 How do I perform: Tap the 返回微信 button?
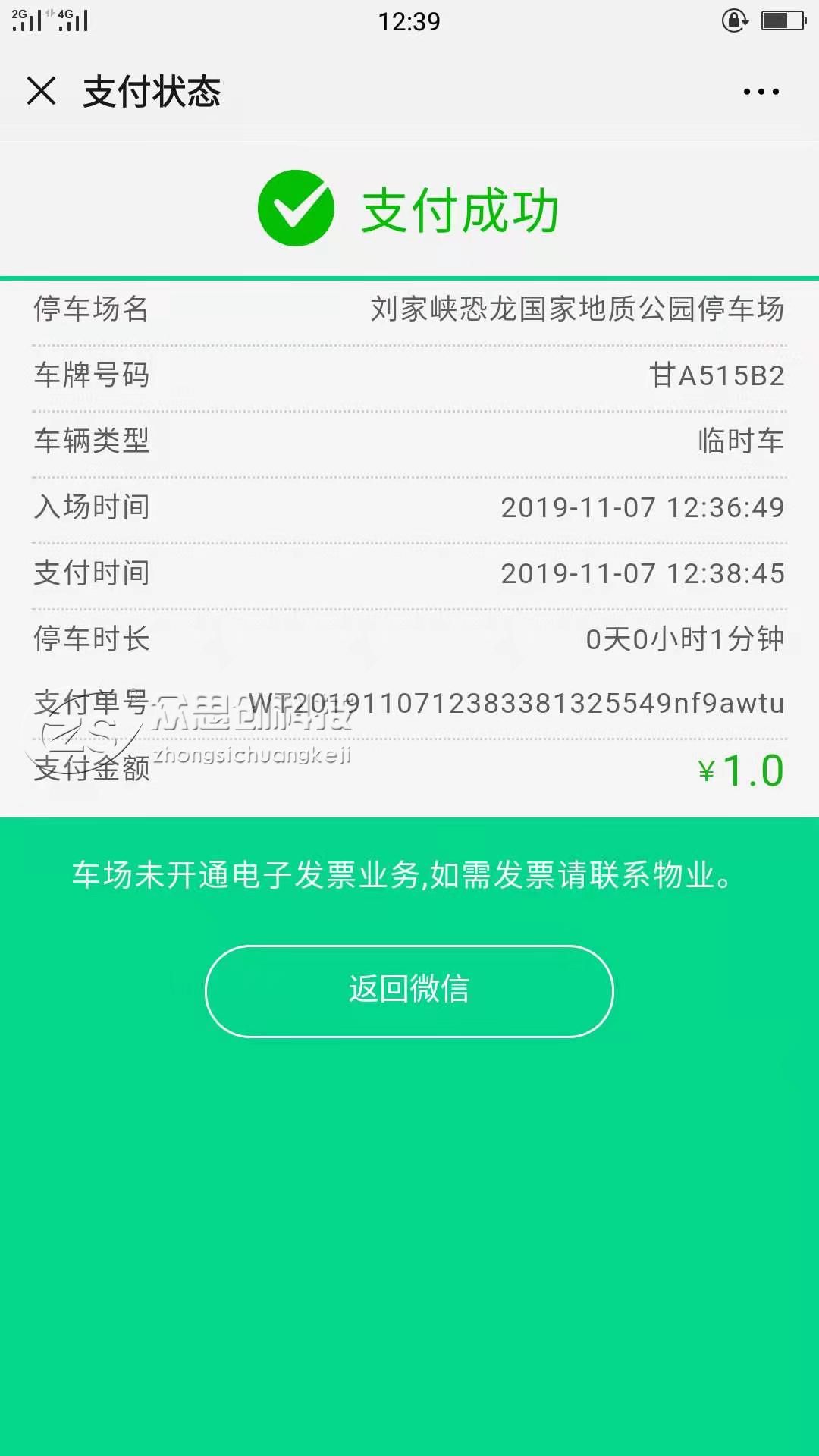(x=409, y=990)
